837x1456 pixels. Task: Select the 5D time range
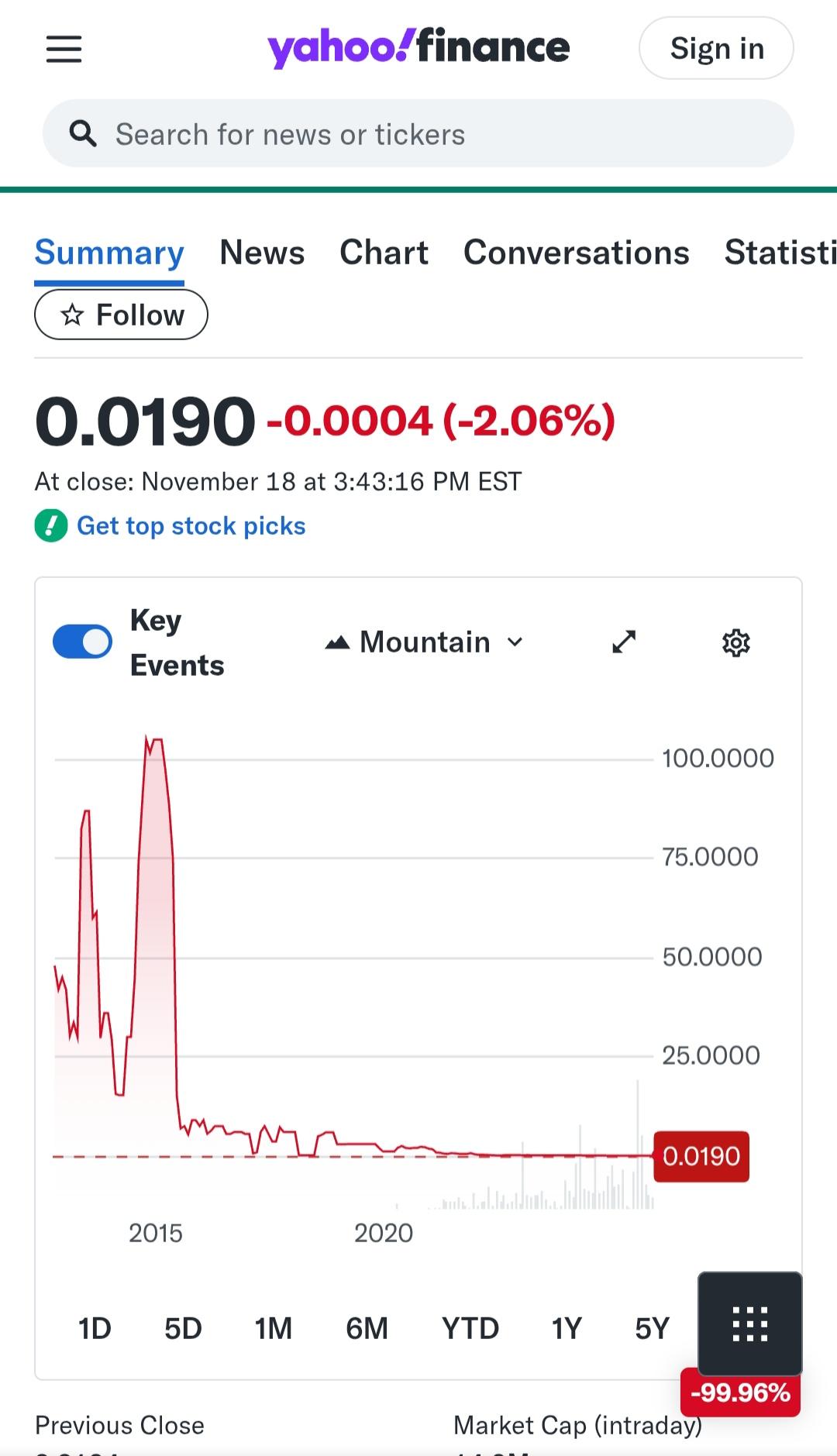point(183,1328)
